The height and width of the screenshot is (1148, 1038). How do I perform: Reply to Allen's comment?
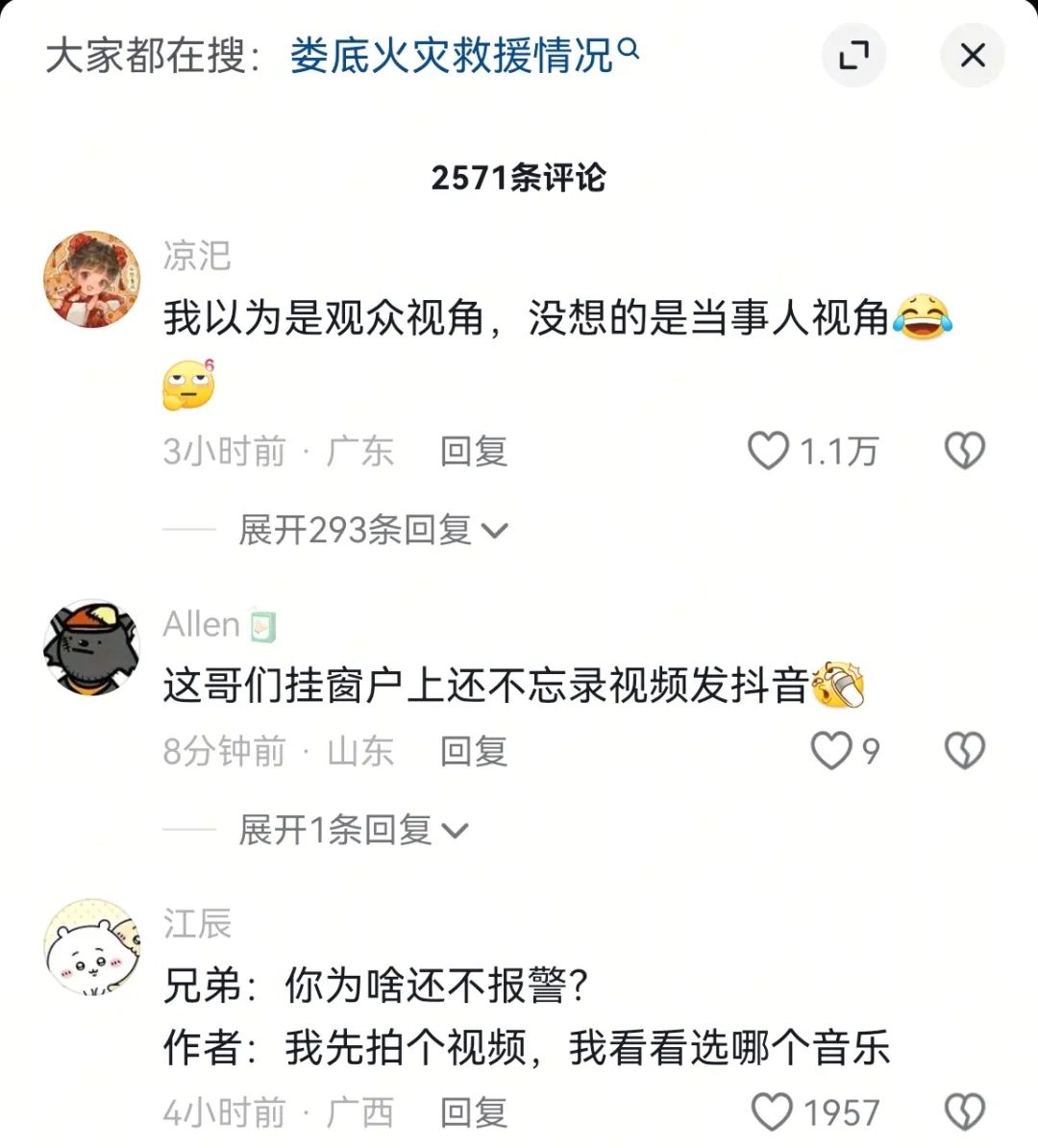click(x=473, y=751)
